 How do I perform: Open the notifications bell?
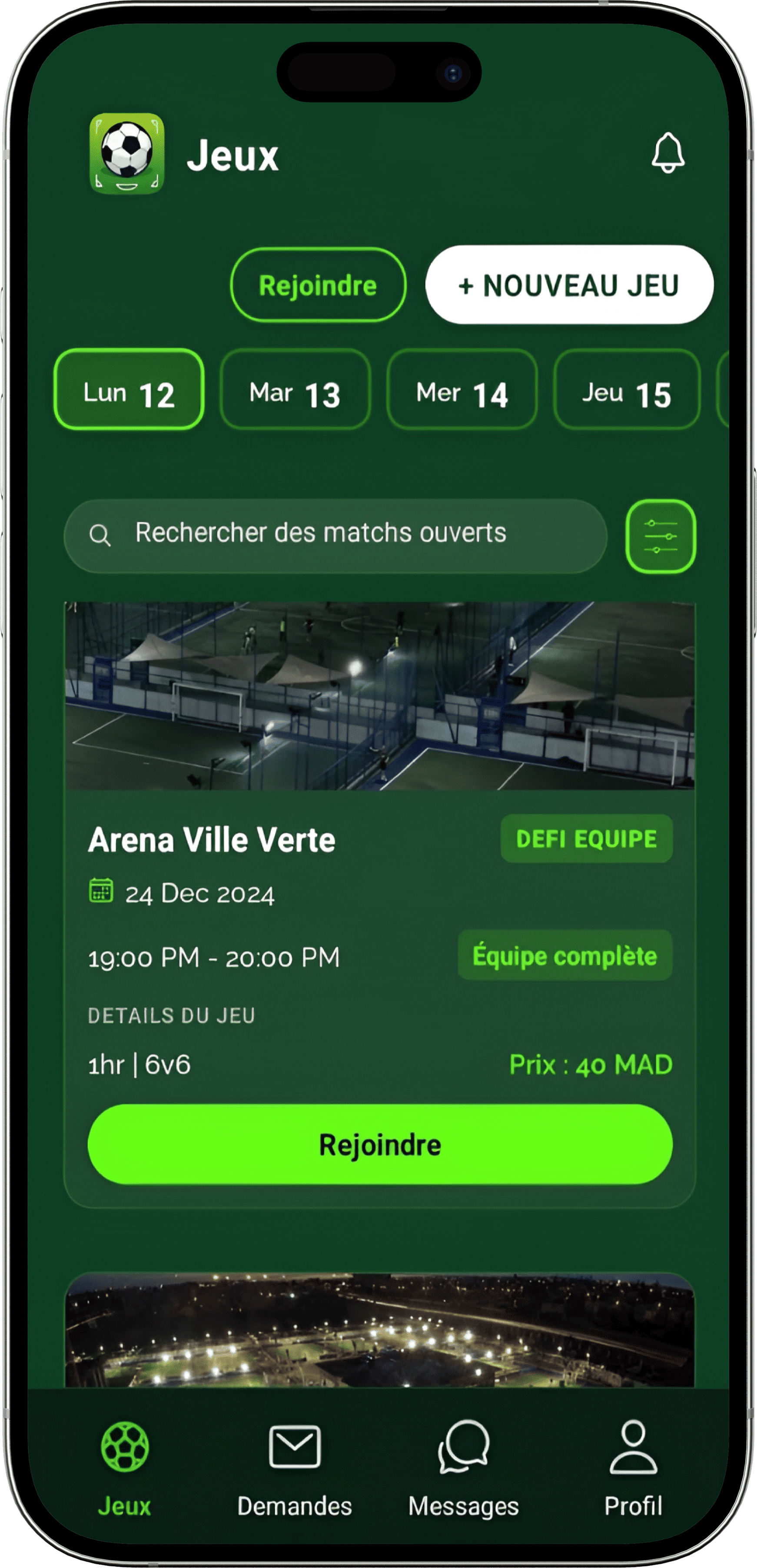pos(668,153)
